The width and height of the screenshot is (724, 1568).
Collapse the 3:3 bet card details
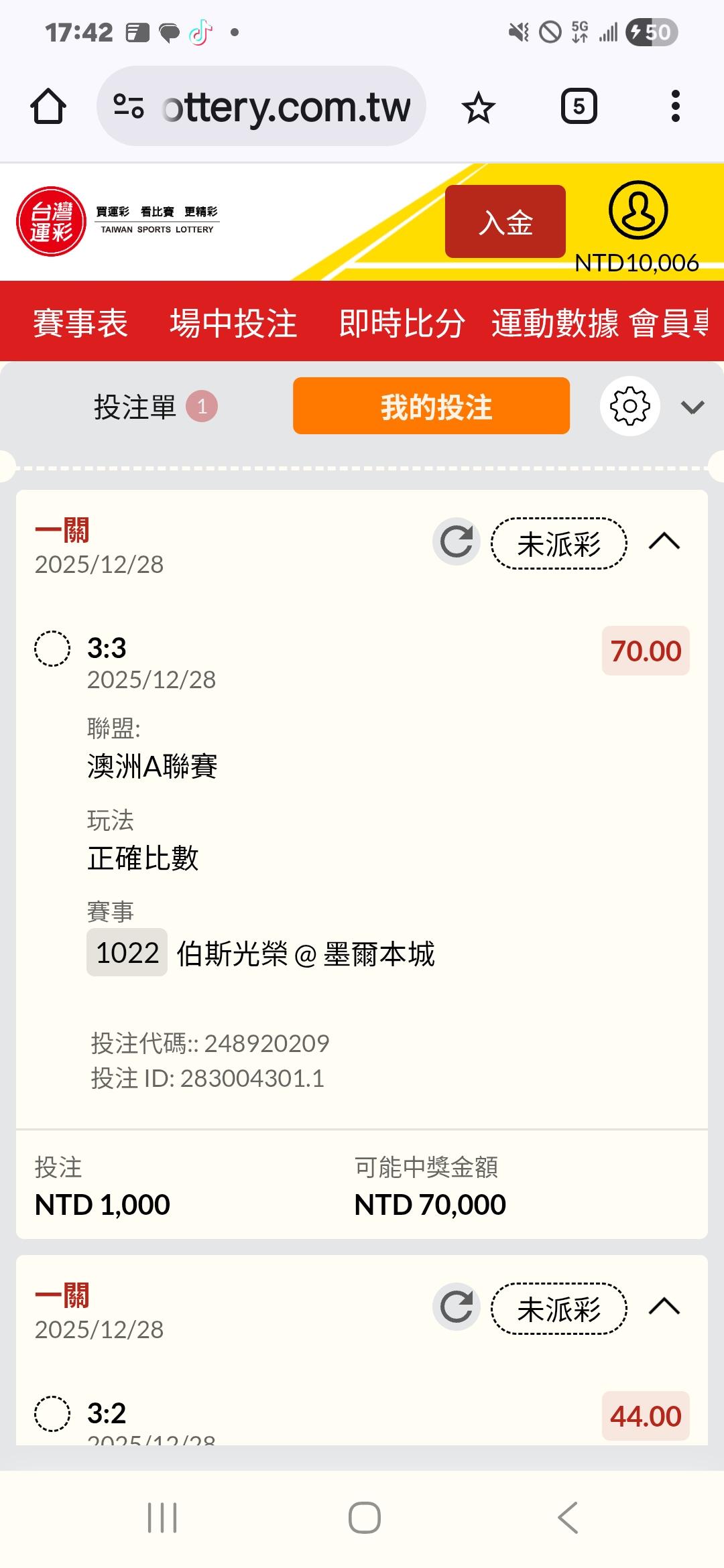point(664,541)
